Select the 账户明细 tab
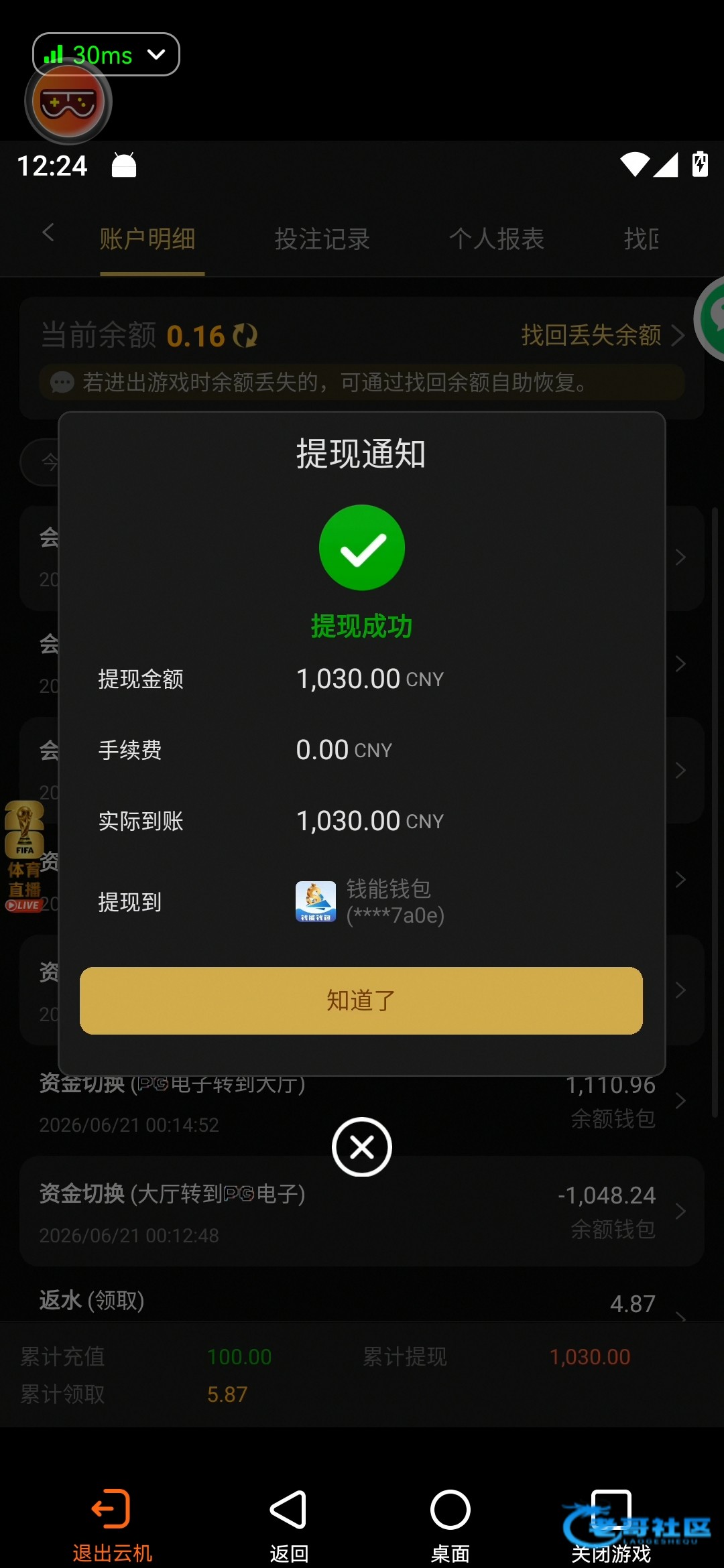Viewport: 724px width, 1568px height. click(147, 239)
